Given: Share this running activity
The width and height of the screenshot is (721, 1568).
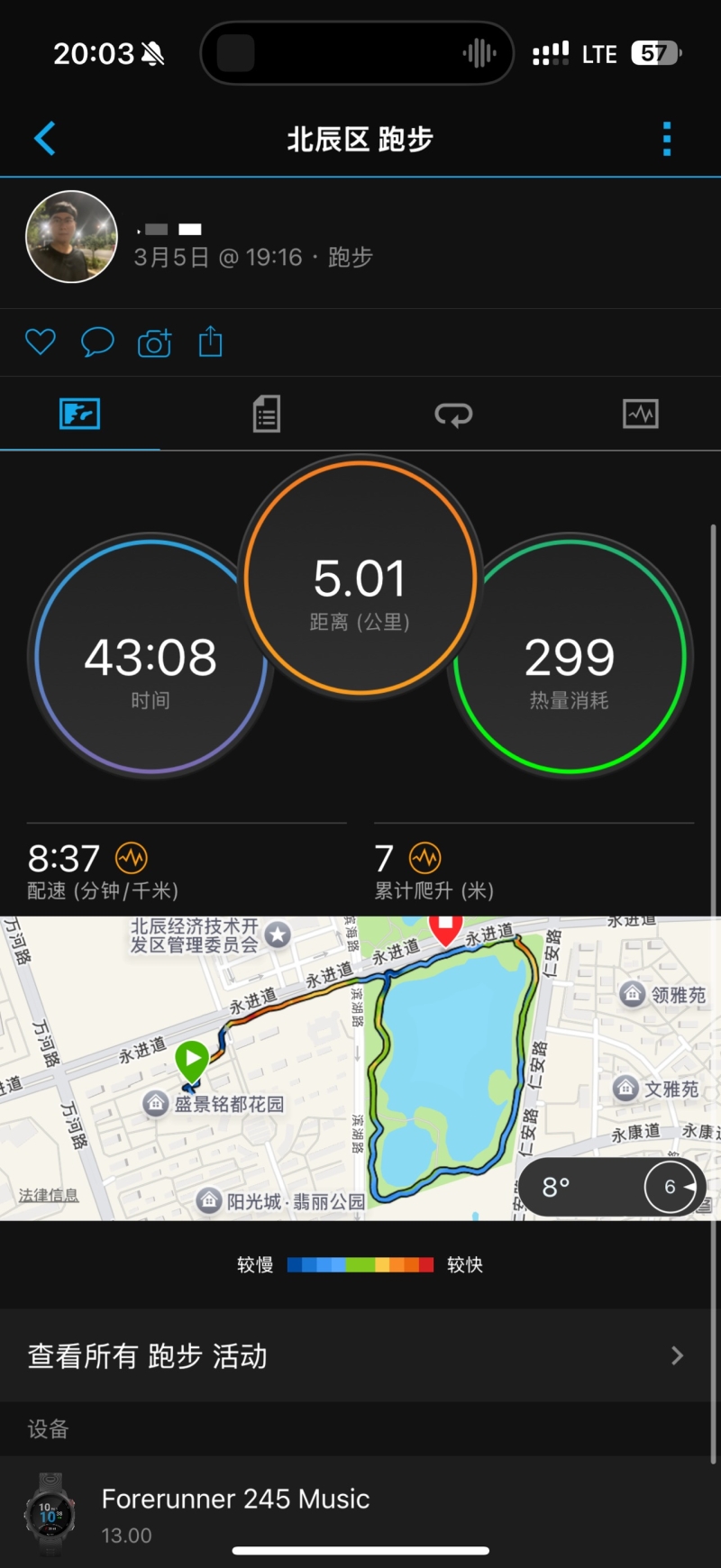Looking at the screenshot, I should [x=210, y=342].
